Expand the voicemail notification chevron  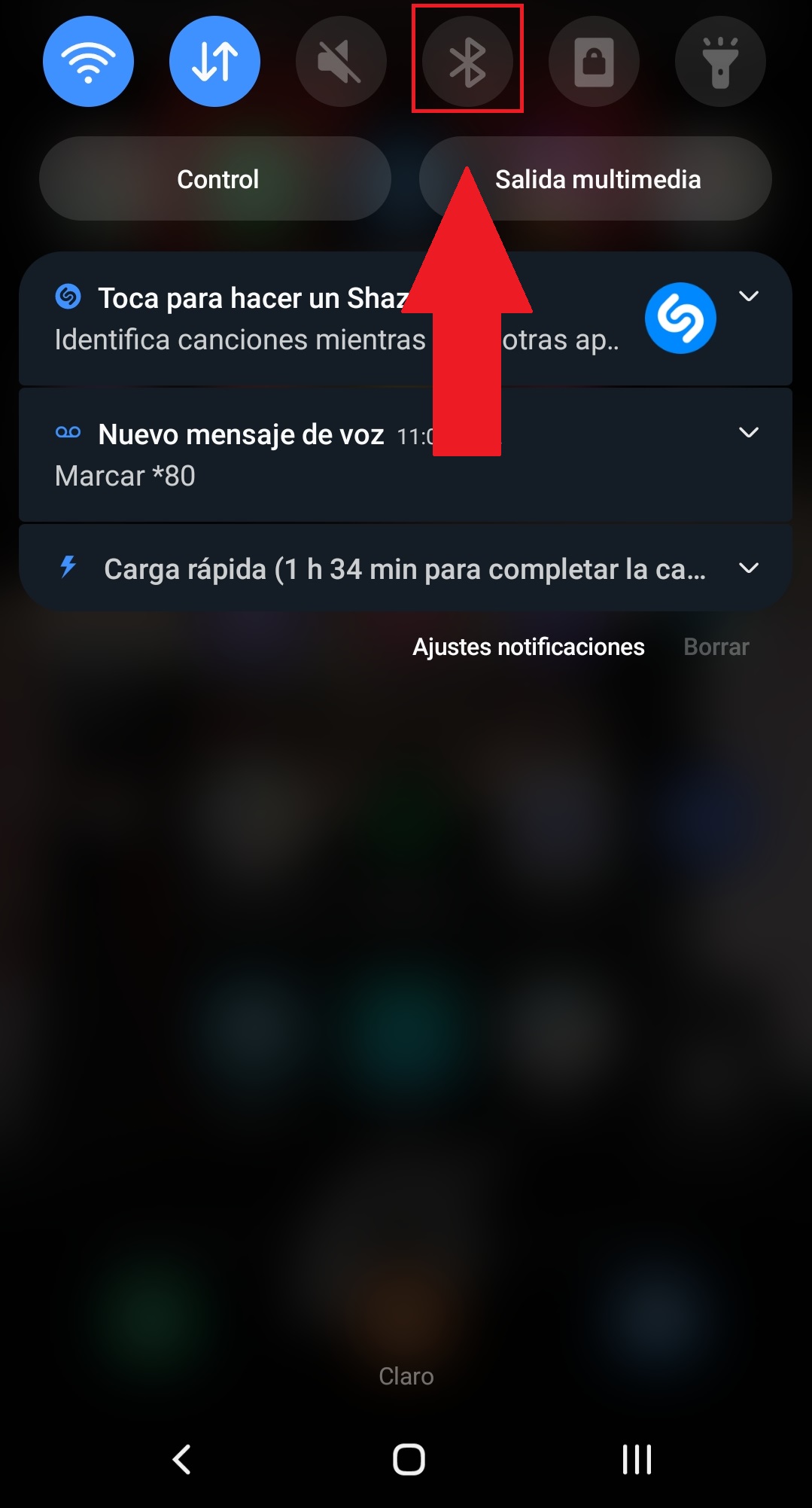749,433
